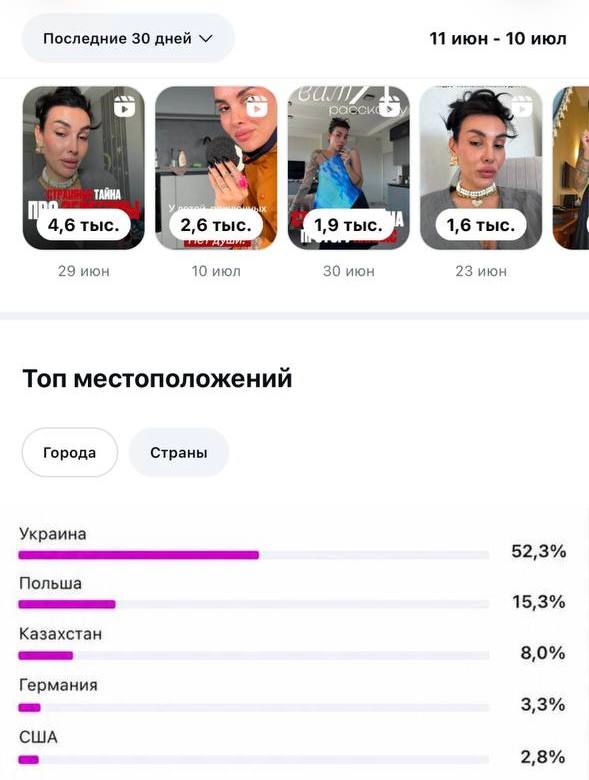
Task: Open the reel from 29 июн
Action: tap(84, 168)
